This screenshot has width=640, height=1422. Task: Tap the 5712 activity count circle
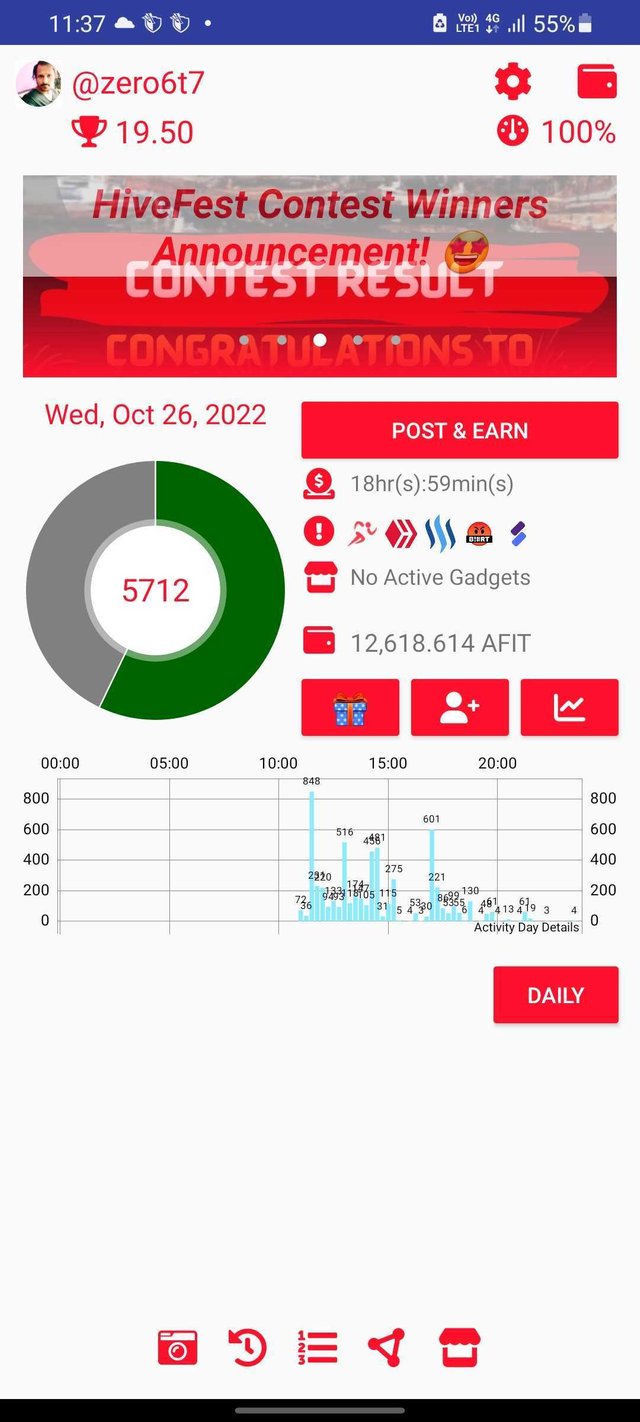pyautogui.click(x=155, y=590)
